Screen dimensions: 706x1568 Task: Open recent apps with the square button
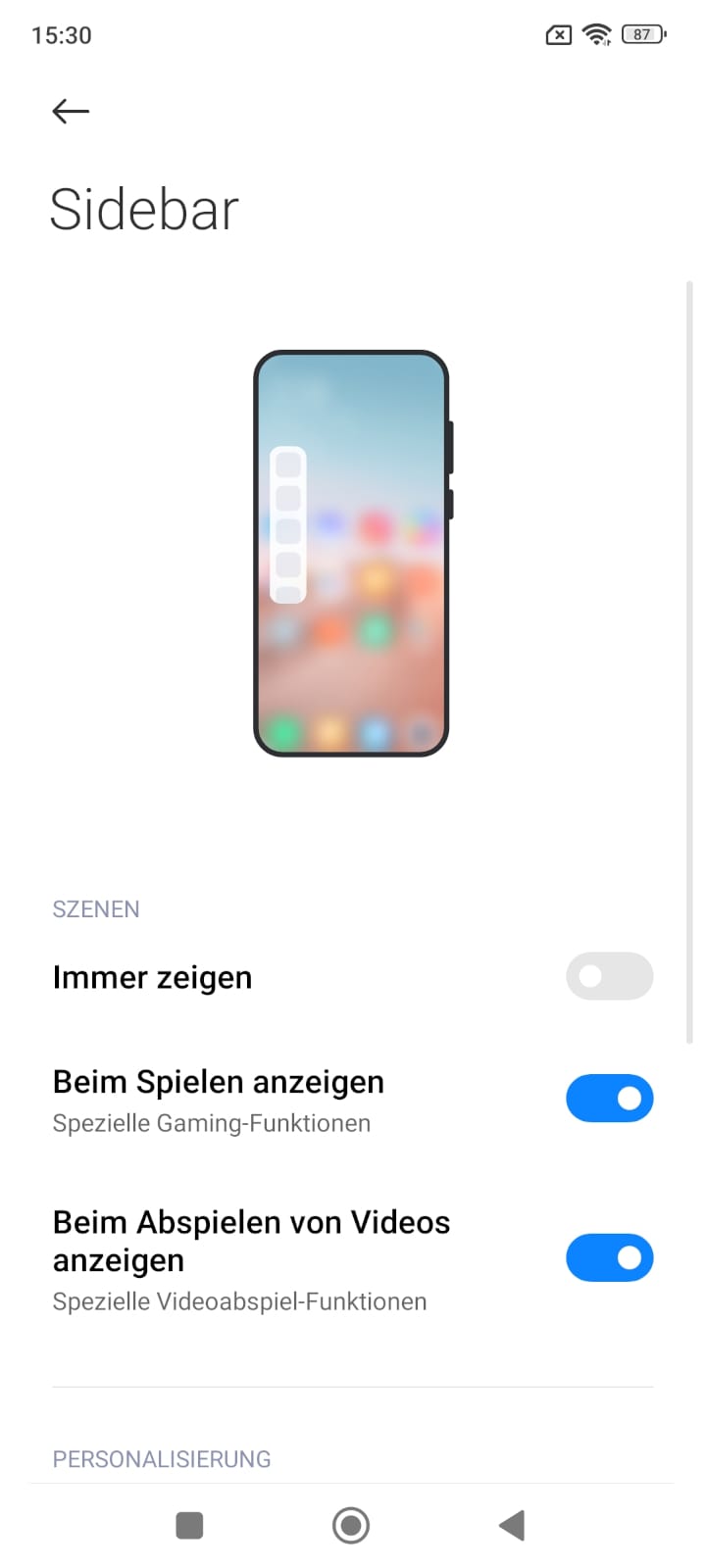pos(189,1525)
